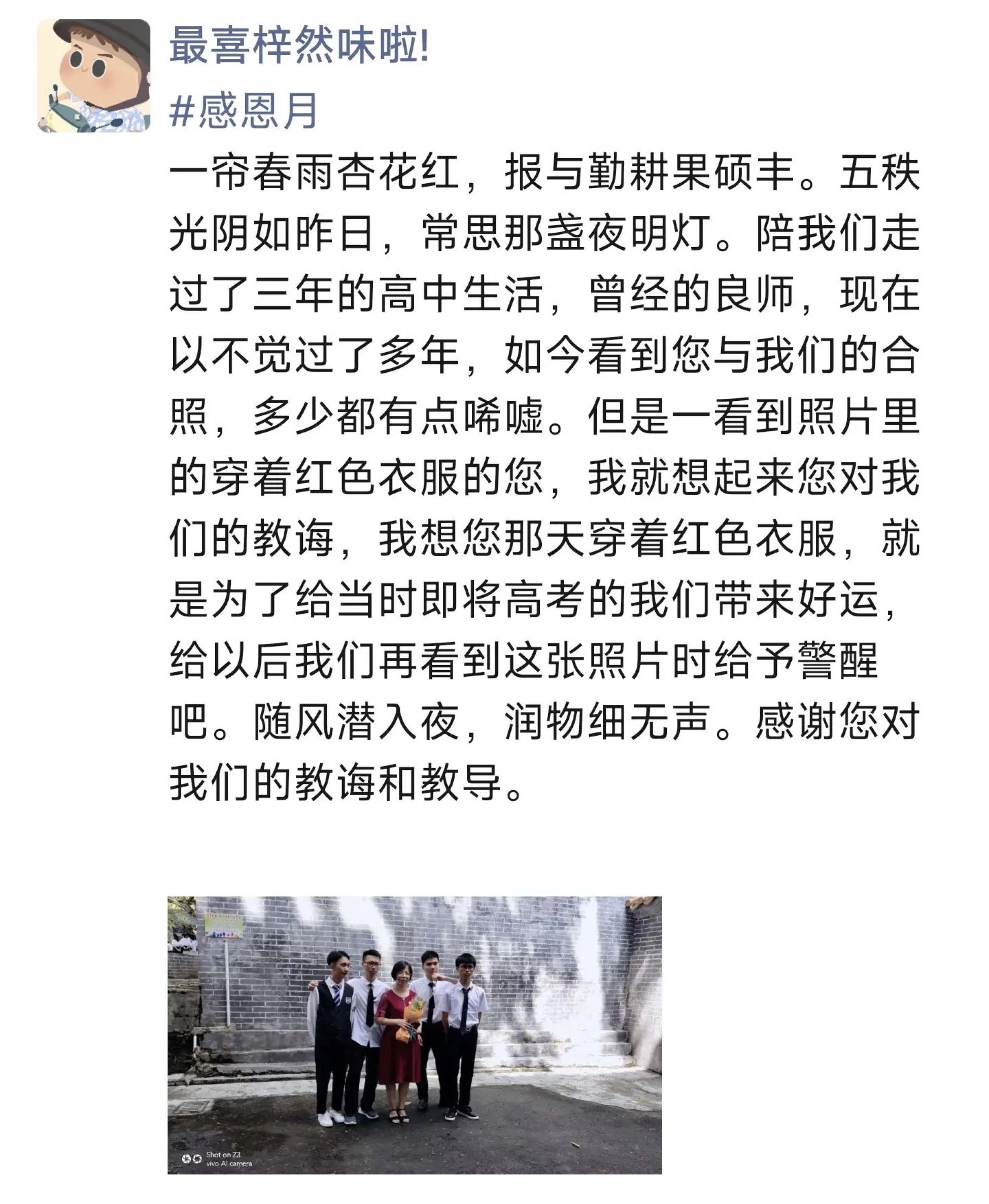Open the username 最喜梓然味啦! profile

[299, 46]
